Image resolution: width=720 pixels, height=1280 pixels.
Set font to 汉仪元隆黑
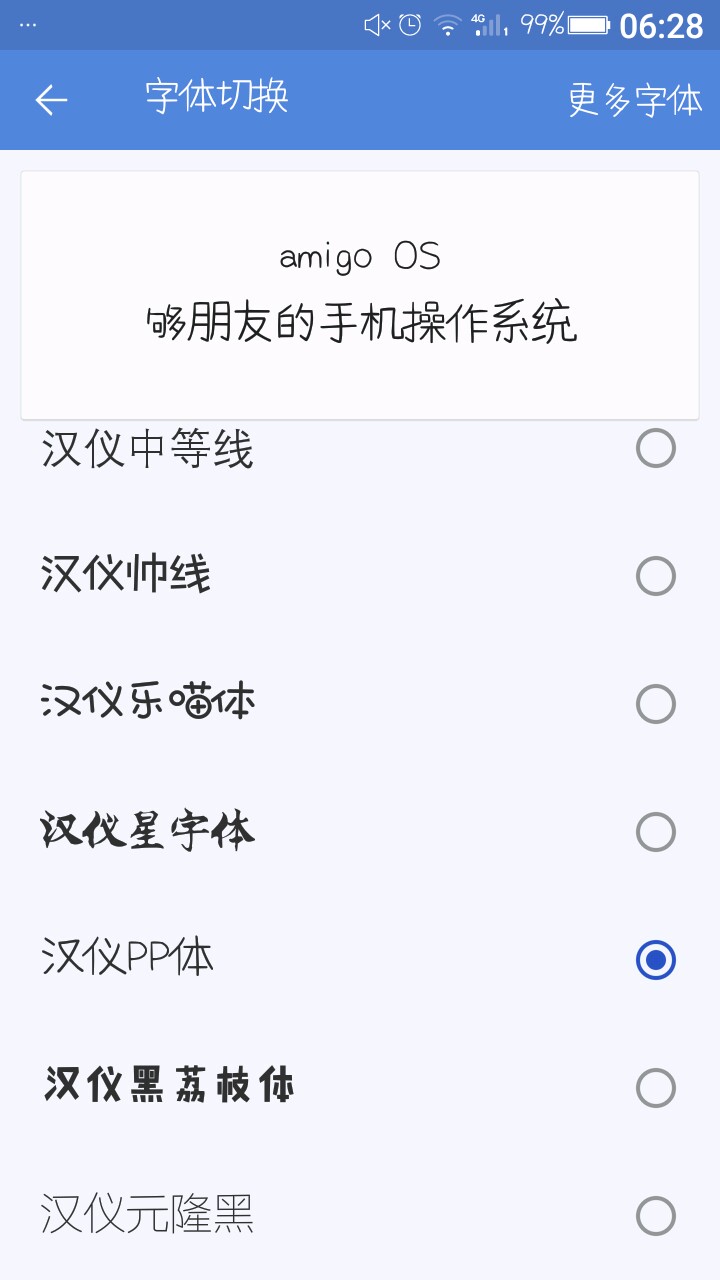click(655, 1216)
